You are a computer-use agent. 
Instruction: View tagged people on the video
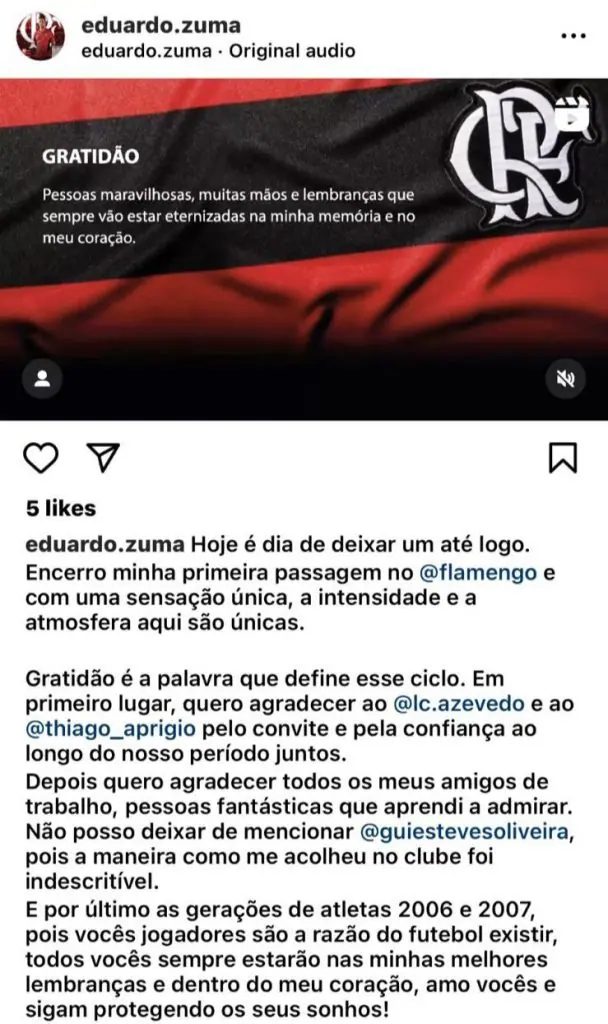44,379
